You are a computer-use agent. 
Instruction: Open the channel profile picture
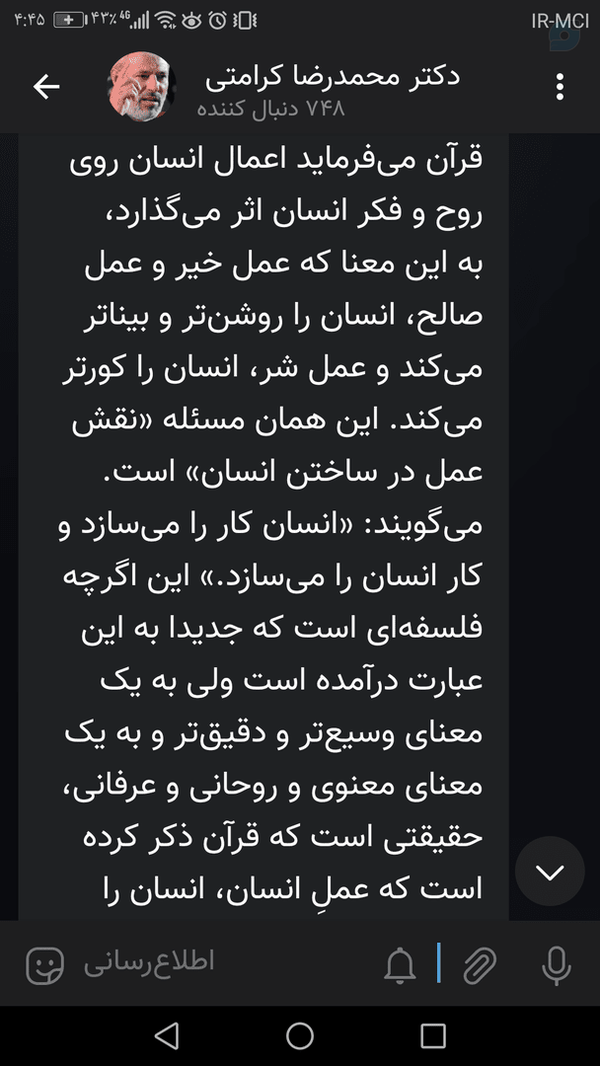tap(142, 87)
